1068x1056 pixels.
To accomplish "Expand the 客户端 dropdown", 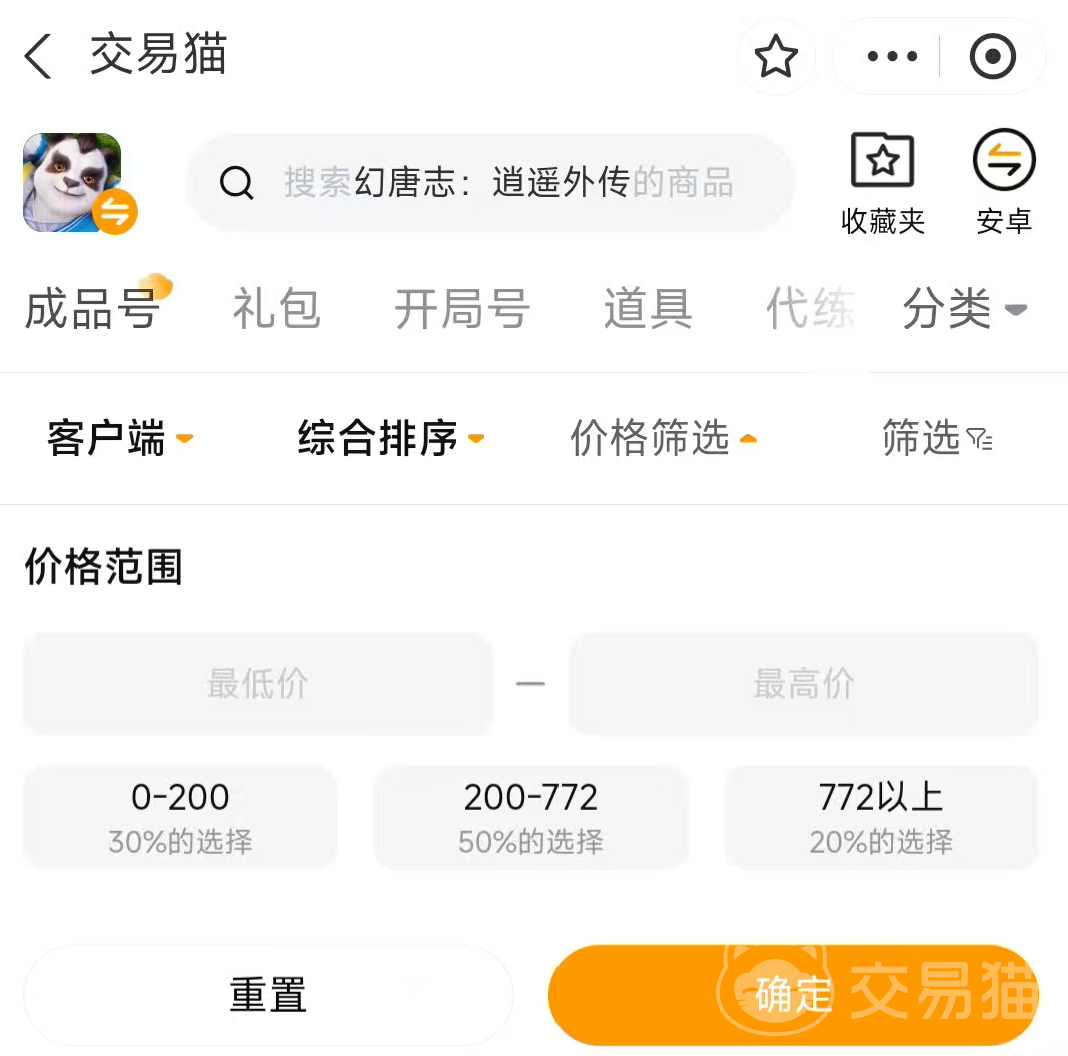I will [120, 438].
